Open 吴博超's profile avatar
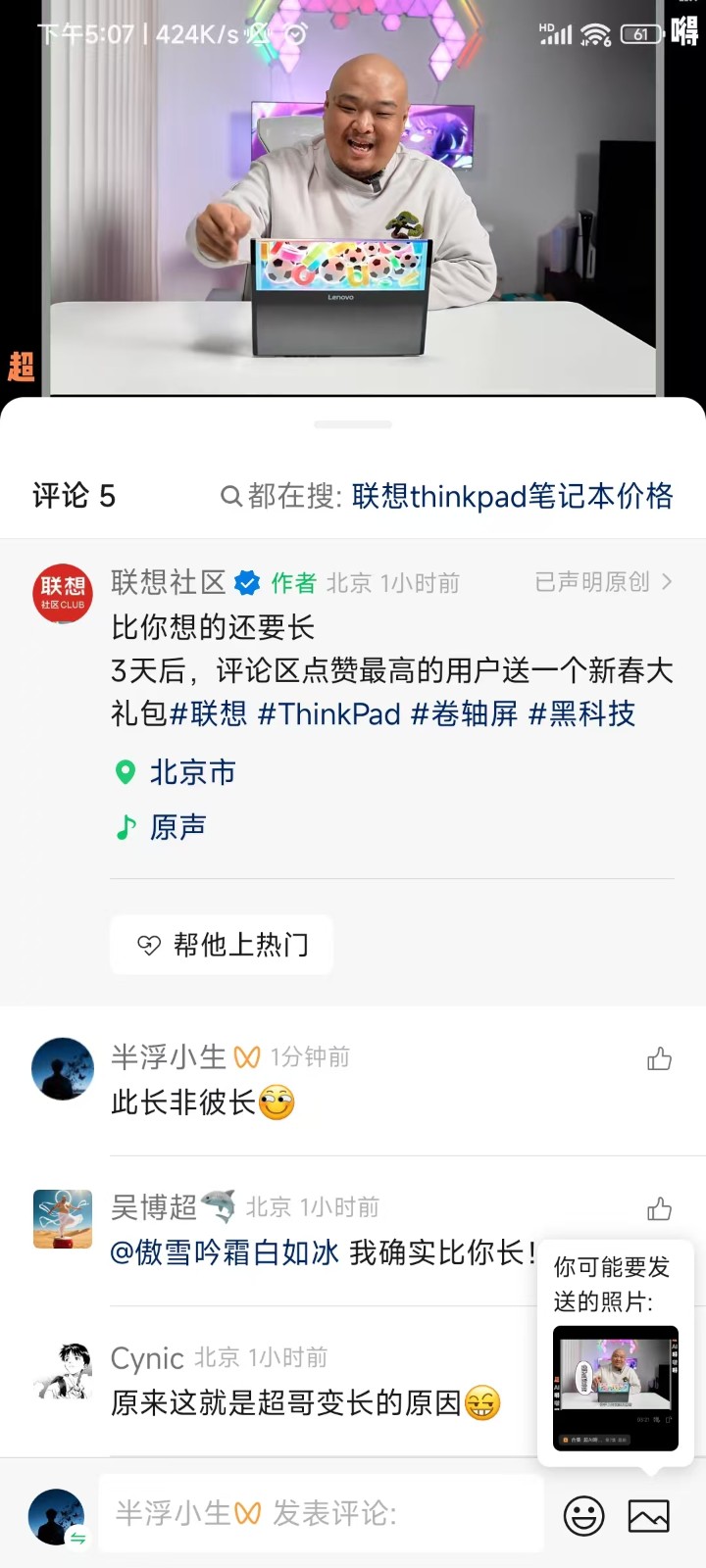This screenshot has width=706, height=1568. click(x=63, y=1219)
